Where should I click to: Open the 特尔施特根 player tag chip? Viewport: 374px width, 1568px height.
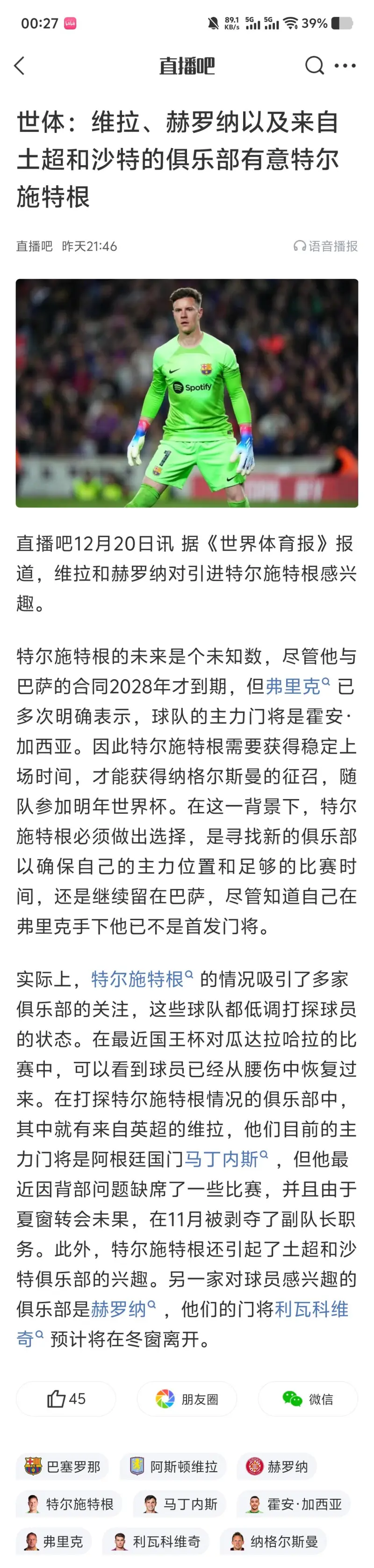click(x=69, y=1504)
